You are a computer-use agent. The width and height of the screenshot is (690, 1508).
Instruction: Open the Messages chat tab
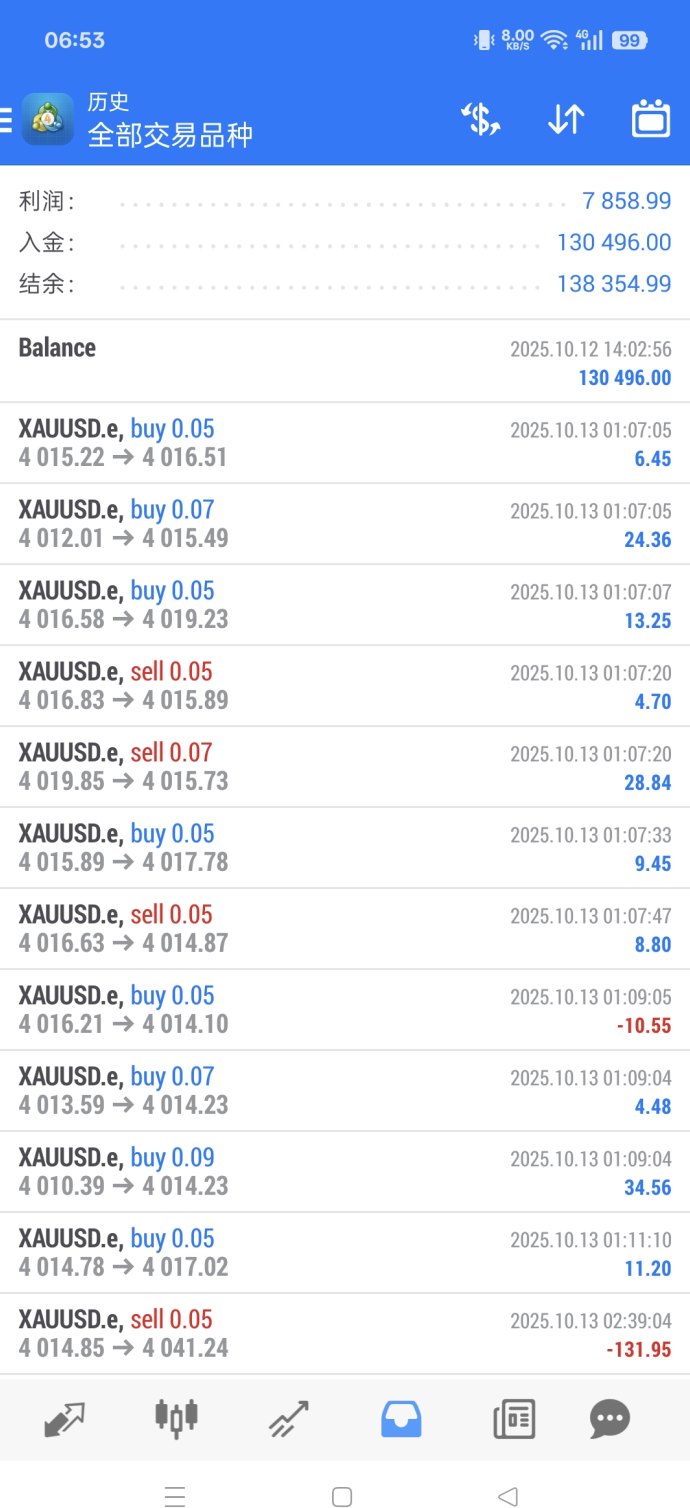pos(609,1418)
